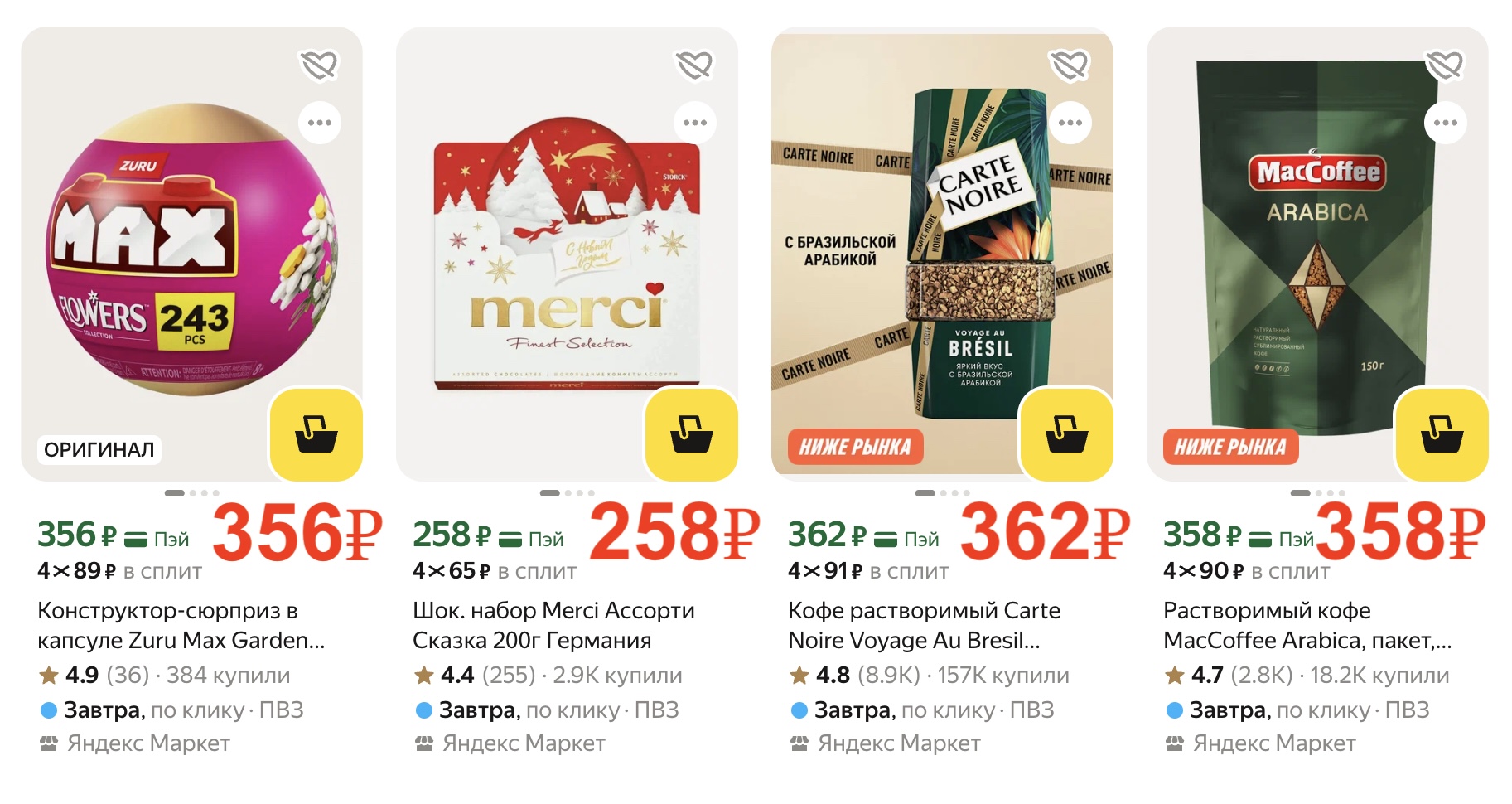Image resolution: width=1512 pixels, height=804 pixels.
Task: Favorite the MacCoffee Arabica coffee
Action: tap(1445, 65)
